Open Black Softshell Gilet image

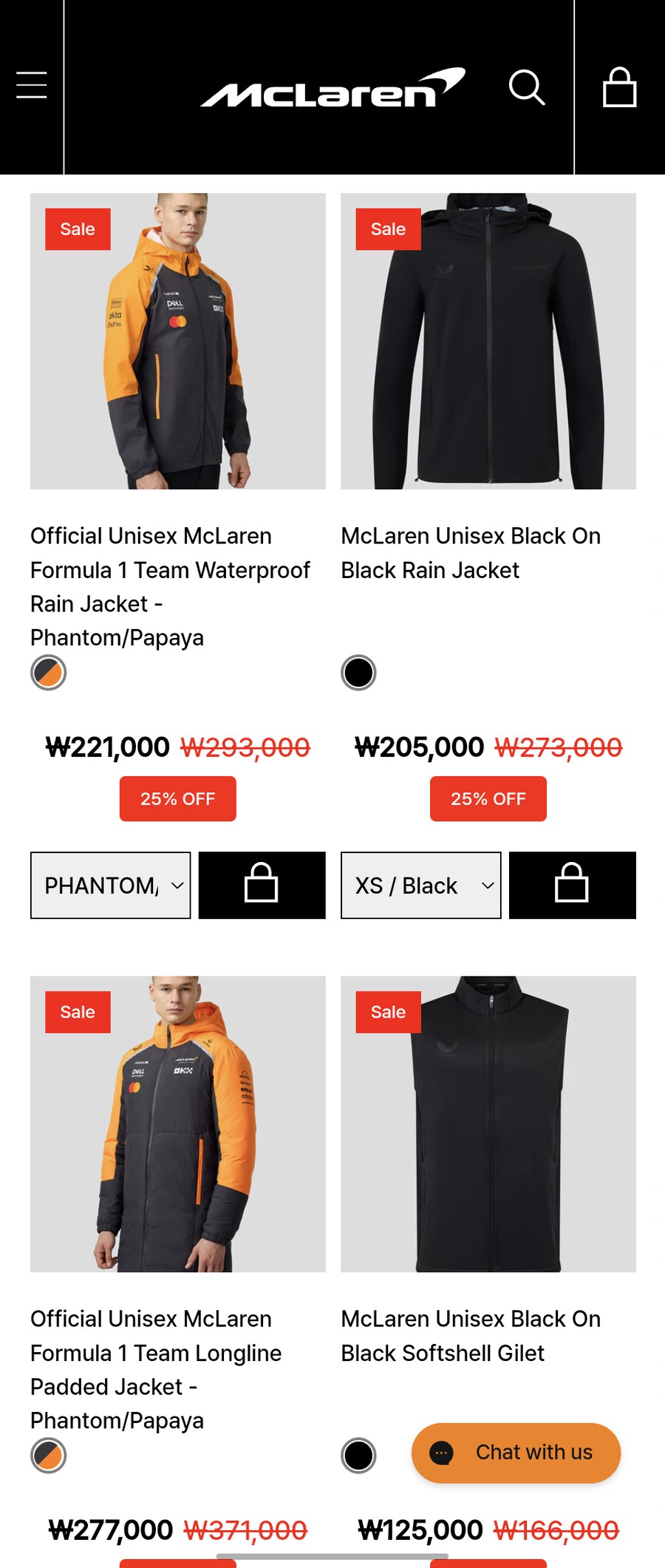click(x=488, y=1124)
